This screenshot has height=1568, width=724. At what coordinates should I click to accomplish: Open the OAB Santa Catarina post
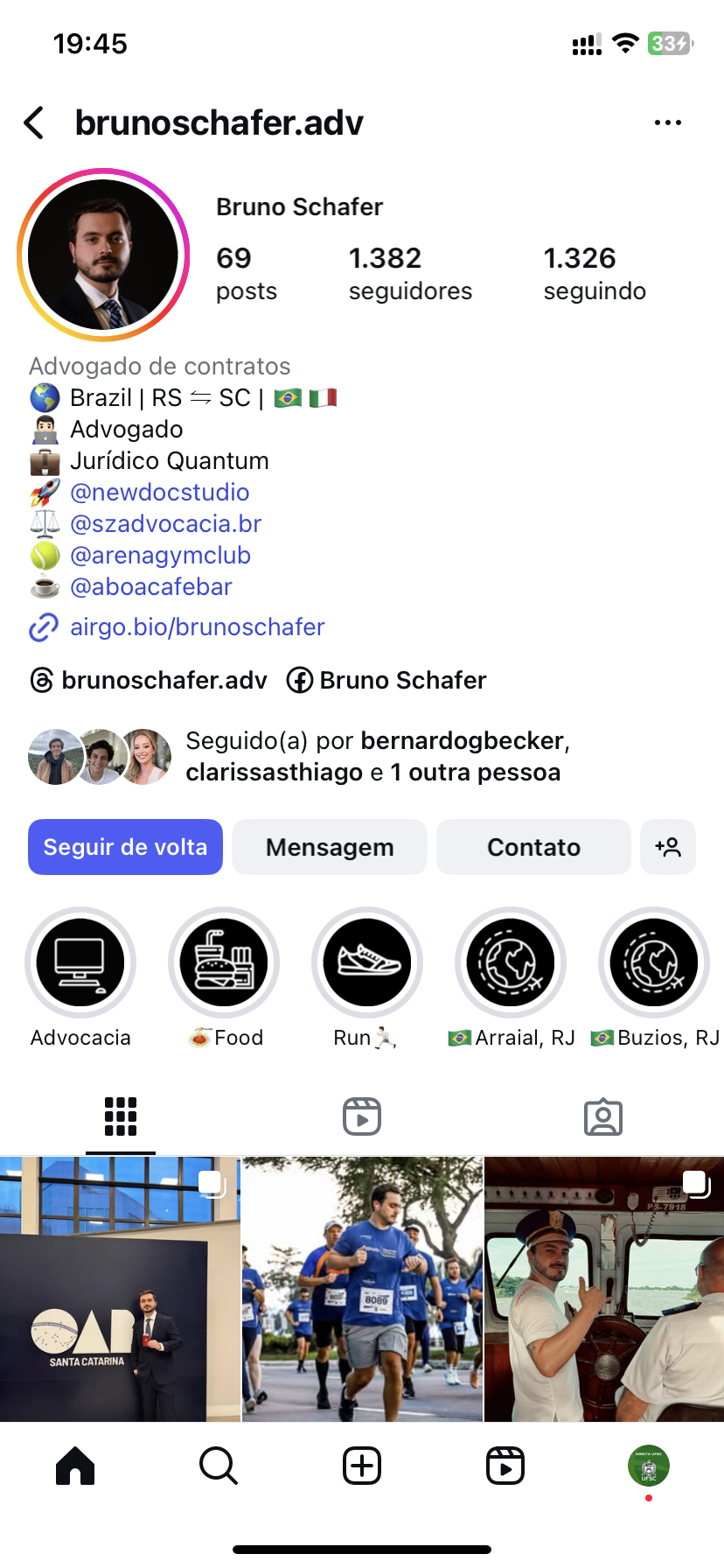click(x=120, y=1289)
